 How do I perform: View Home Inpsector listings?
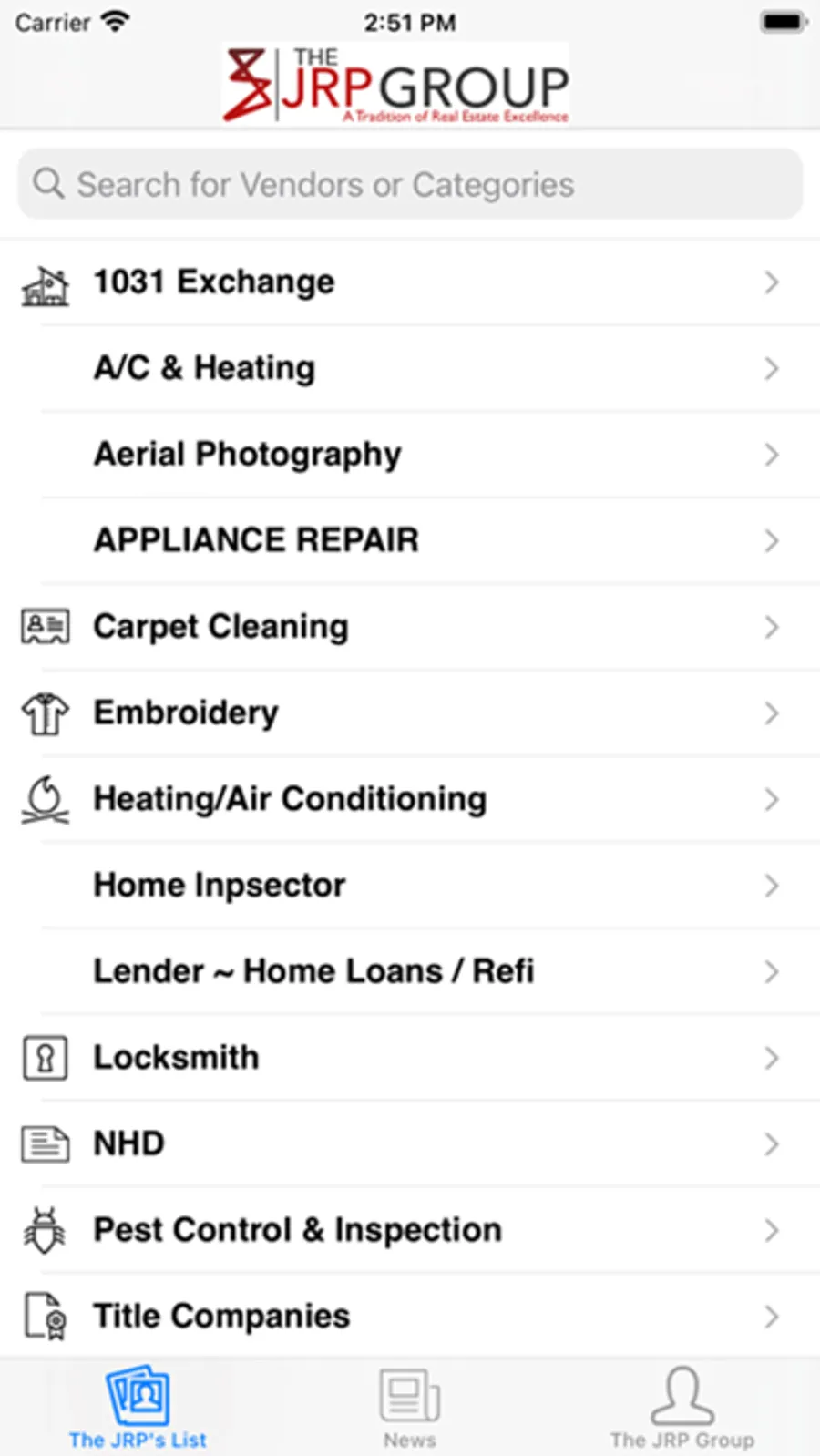pos(410,885)
